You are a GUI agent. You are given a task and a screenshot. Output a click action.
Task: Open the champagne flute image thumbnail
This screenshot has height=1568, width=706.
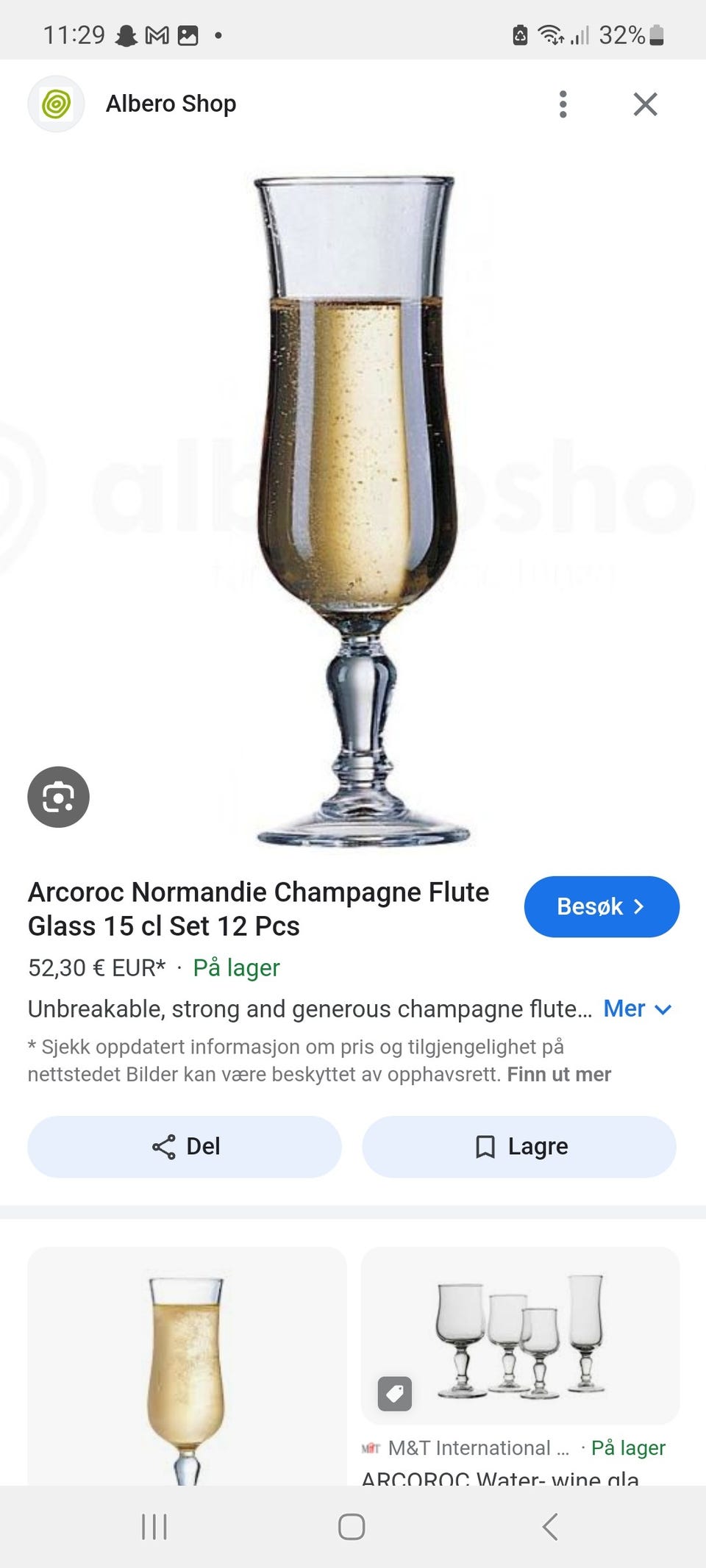coord(186,1360)
